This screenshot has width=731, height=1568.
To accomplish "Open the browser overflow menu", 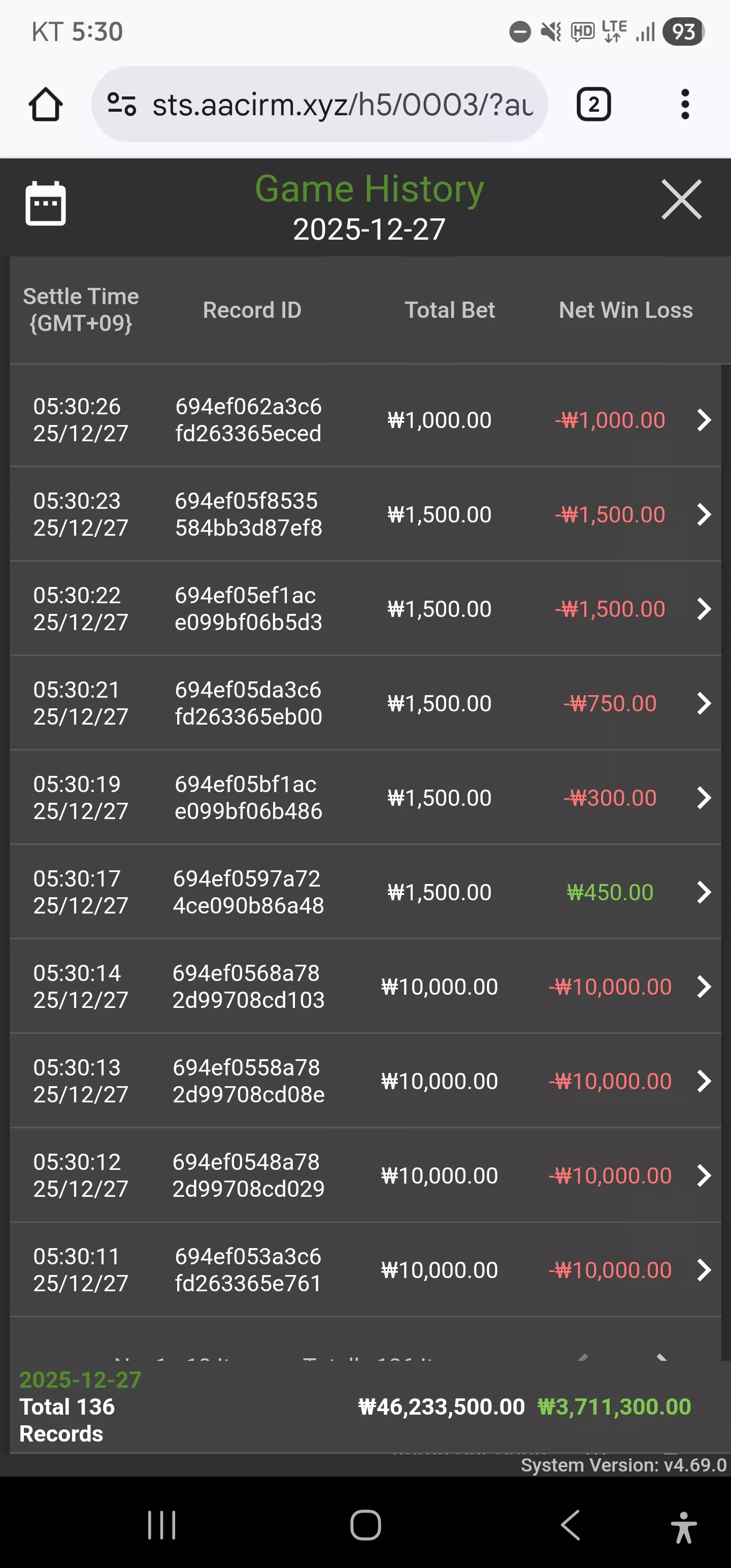I will tap(685, 104).
